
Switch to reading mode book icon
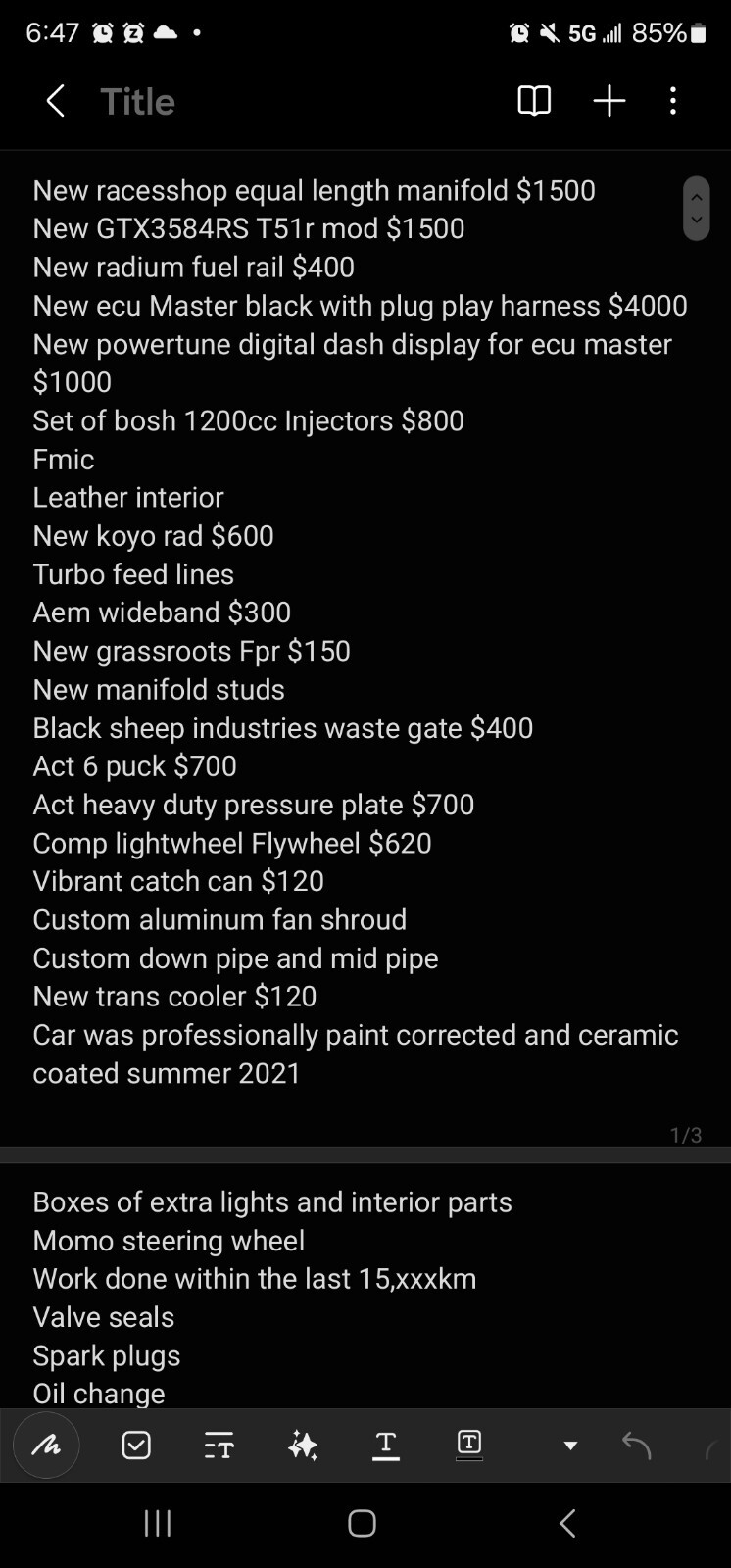[x=534, y=101]
